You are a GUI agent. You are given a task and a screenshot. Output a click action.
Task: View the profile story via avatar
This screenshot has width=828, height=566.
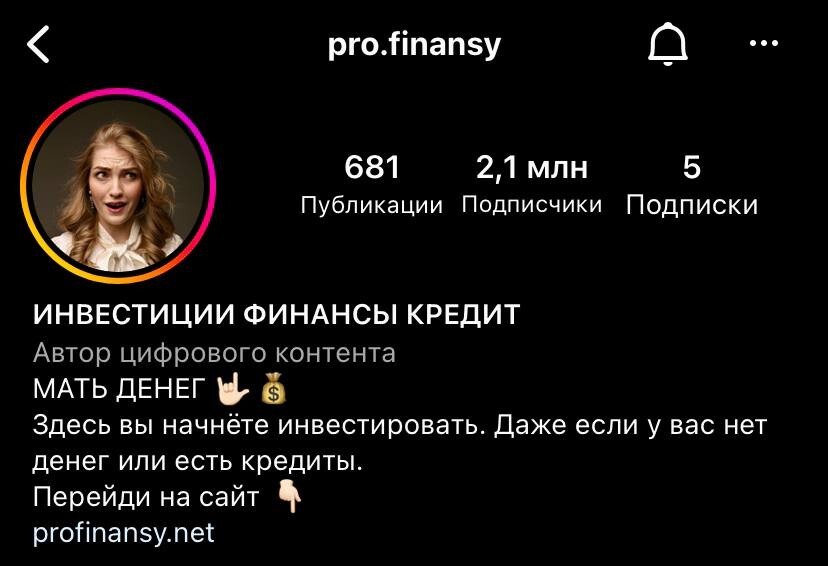click(x=118, y=185)
